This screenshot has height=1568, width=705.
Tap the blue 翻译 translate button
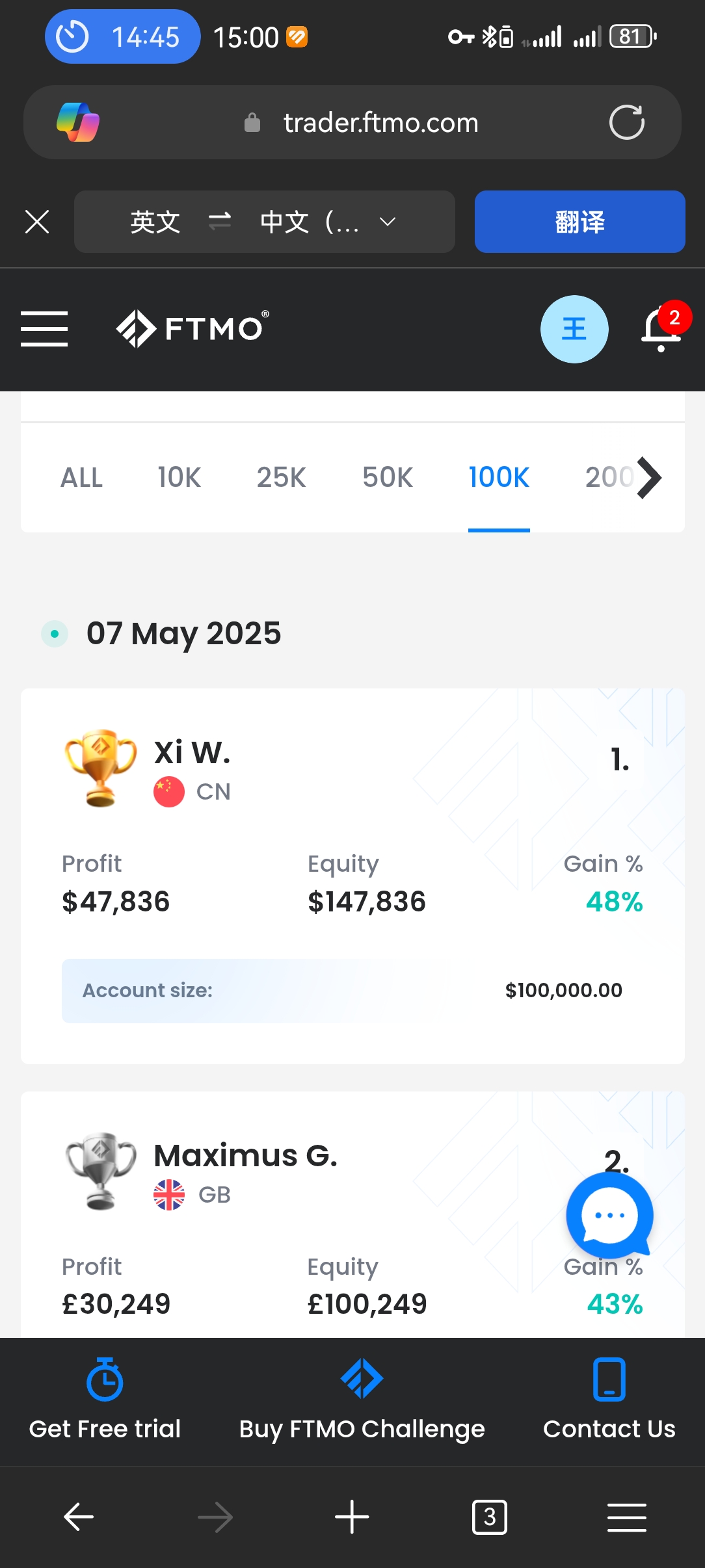click(579, 222)
